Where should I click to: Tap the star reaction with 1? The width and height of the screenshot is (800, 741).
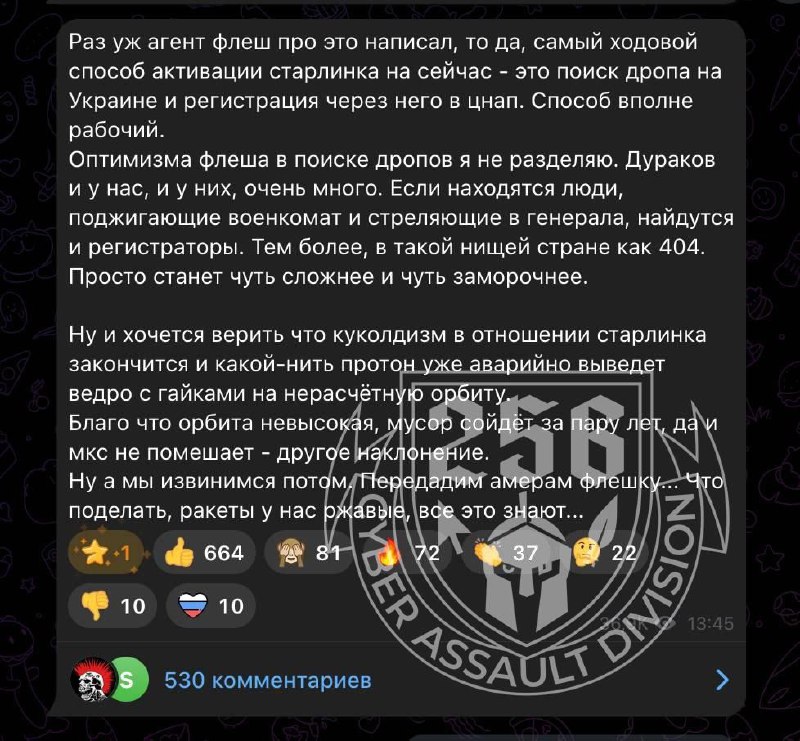(106, 553)
